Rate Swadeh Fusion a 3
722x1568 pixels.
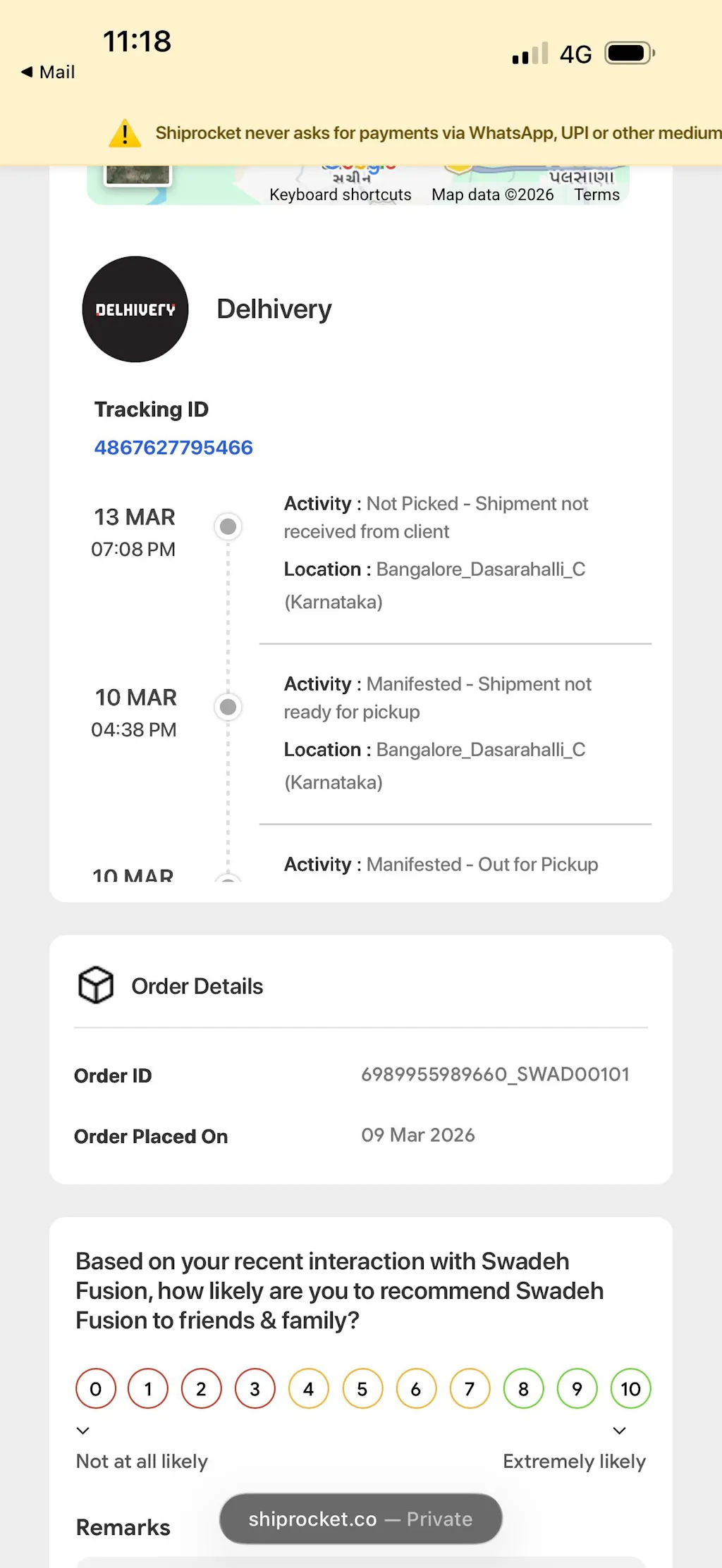(x=255, y=1388)
